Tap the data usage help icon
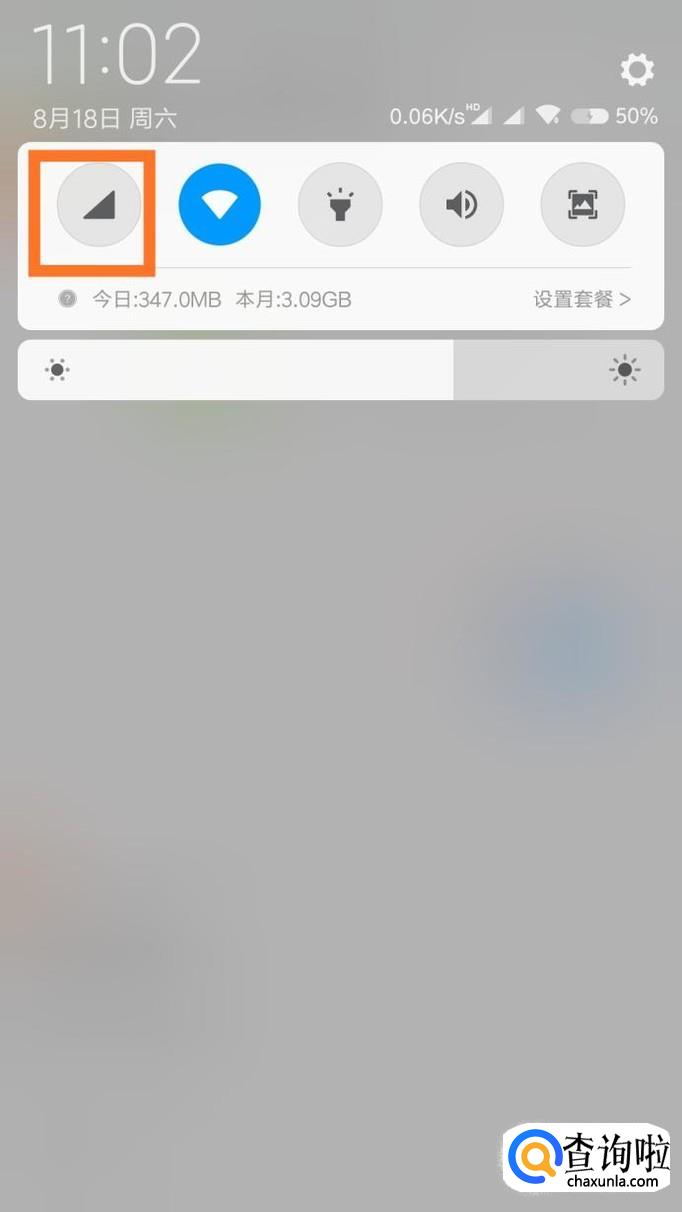 coord(67,298)
